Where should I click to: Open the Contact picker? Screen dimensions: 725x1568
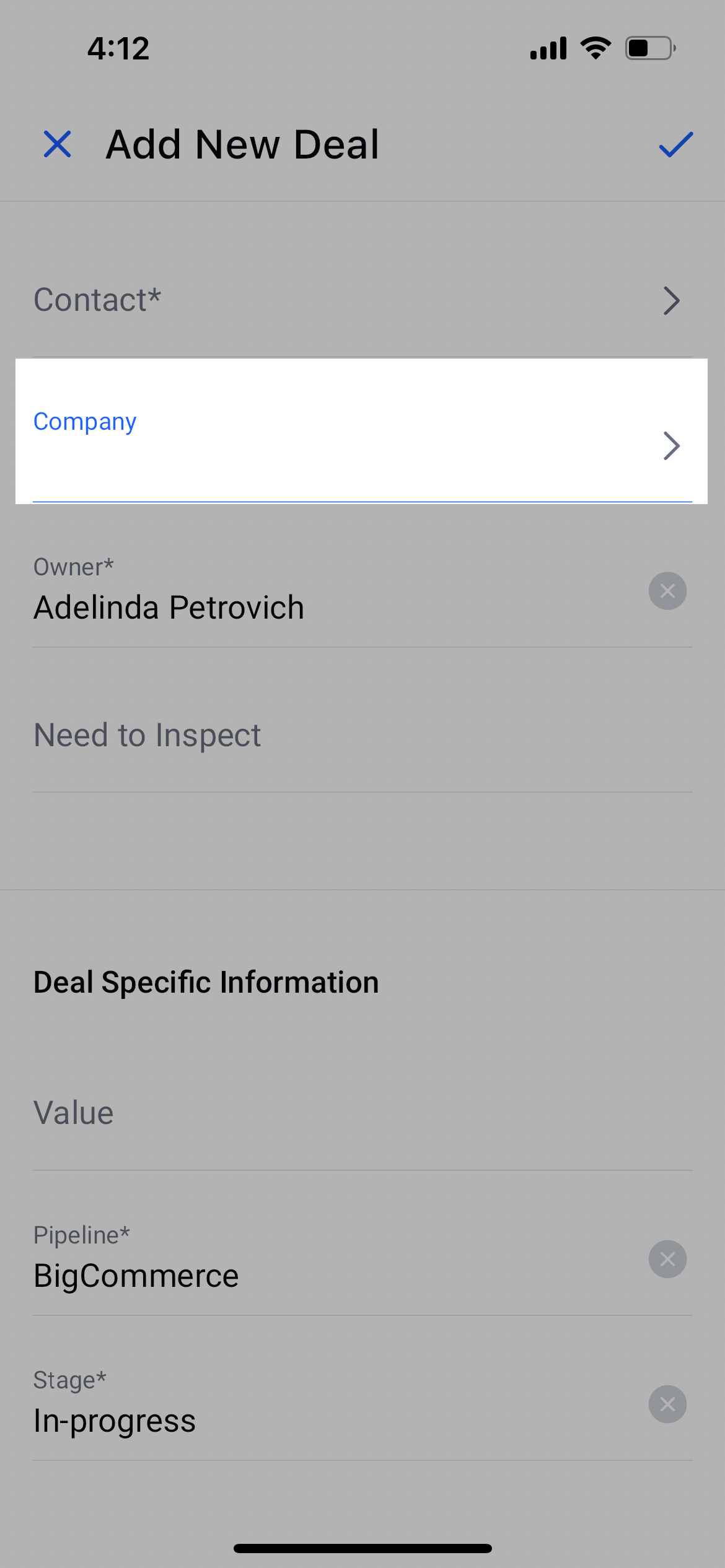click(x=362, y=300)
